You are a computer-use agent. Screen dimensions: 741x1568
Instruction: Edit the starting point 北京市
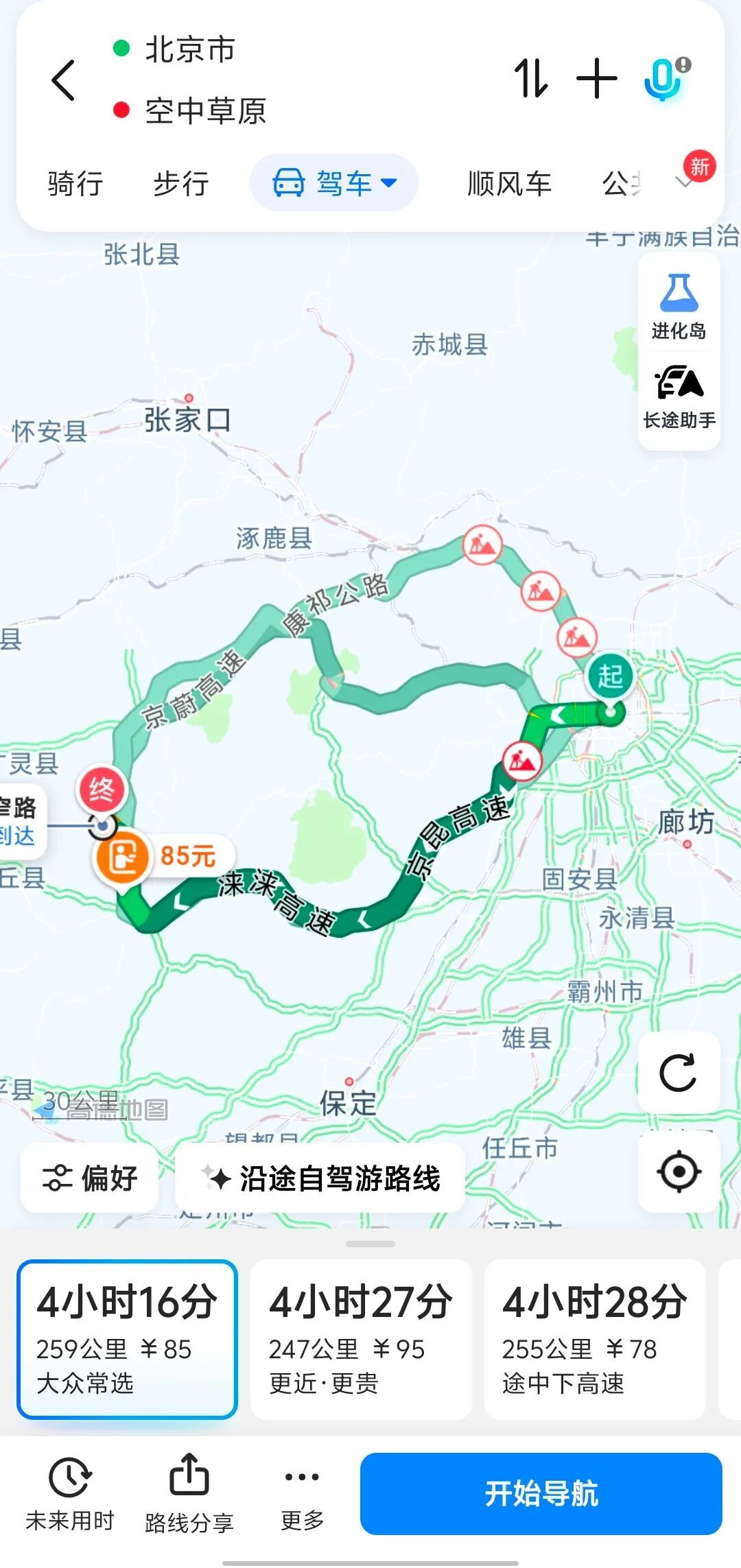(190, 49)
